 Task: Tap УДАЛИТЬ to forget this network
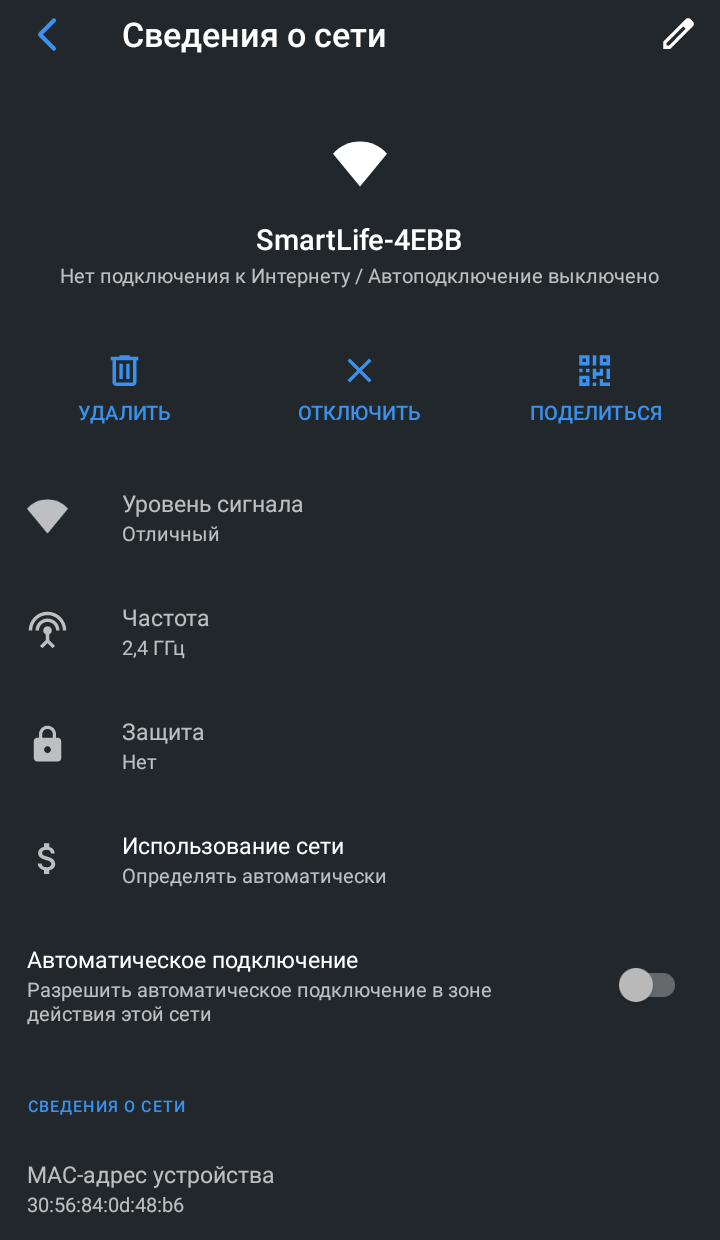point(124,388)
